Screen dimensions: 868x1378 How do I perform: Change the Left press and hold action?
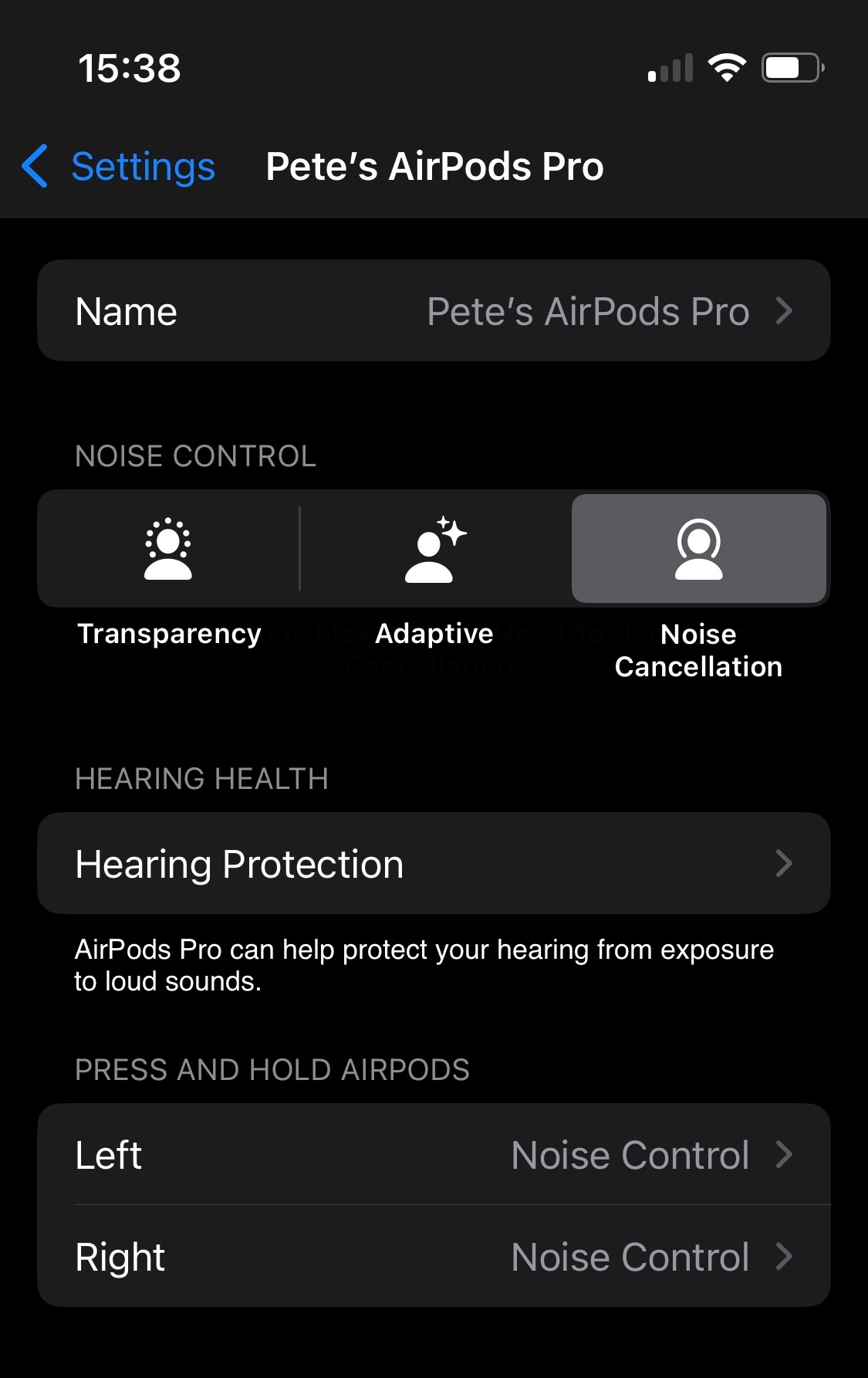pos(434,1155)
